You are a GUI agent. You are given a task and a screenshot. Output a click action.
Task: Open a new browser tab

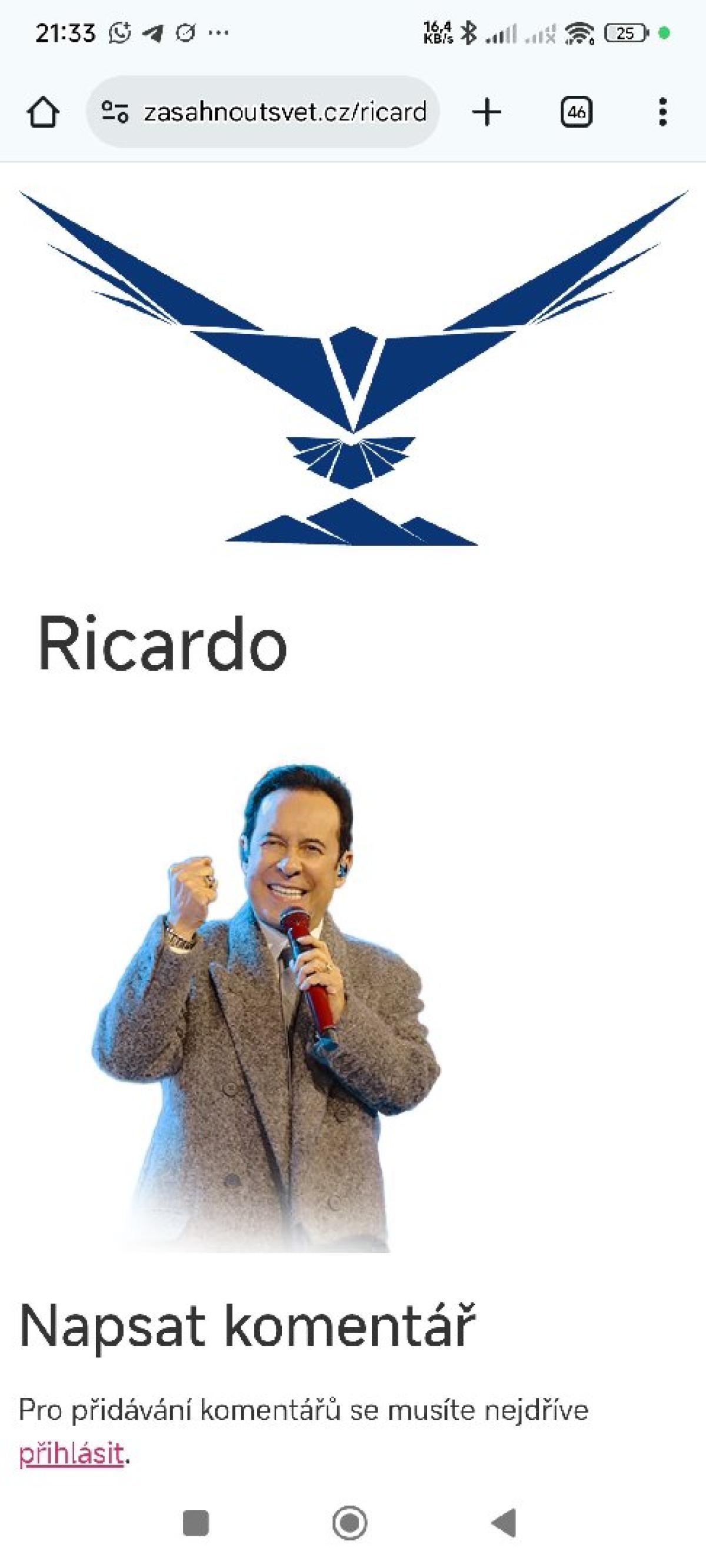pyautogui.click(x=486, y=113)
